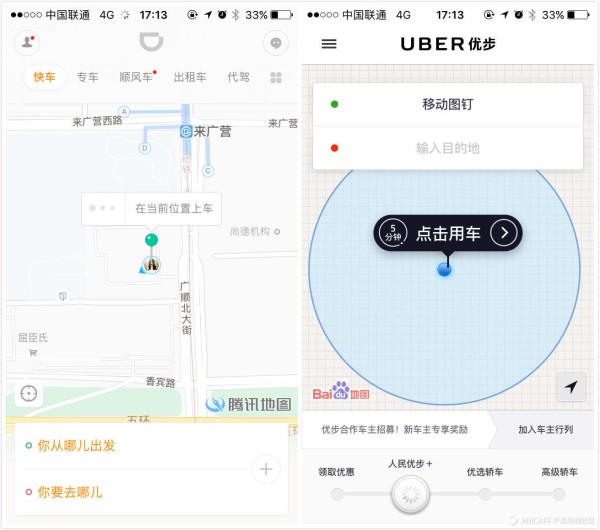
Task: Open the 加入车主行列 driver signup link
Action: coord(545,429)
